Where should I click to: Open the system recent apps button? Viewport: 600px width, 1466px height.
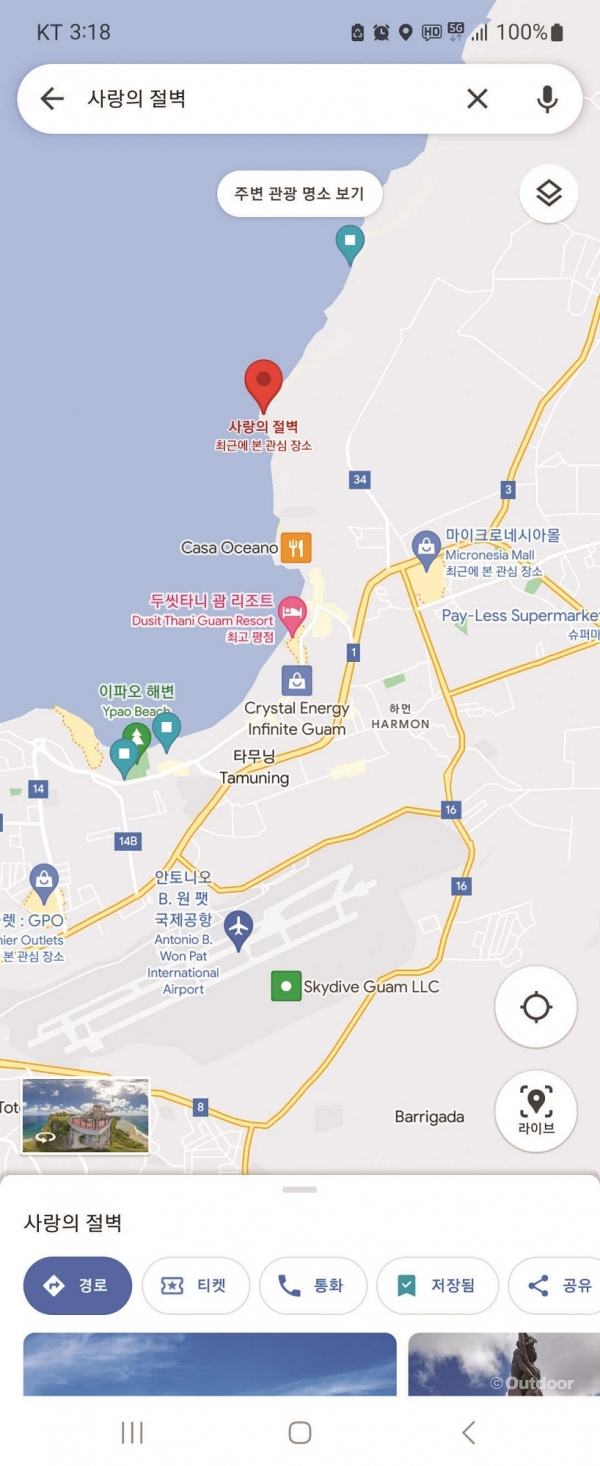(x=132, y=1432)
